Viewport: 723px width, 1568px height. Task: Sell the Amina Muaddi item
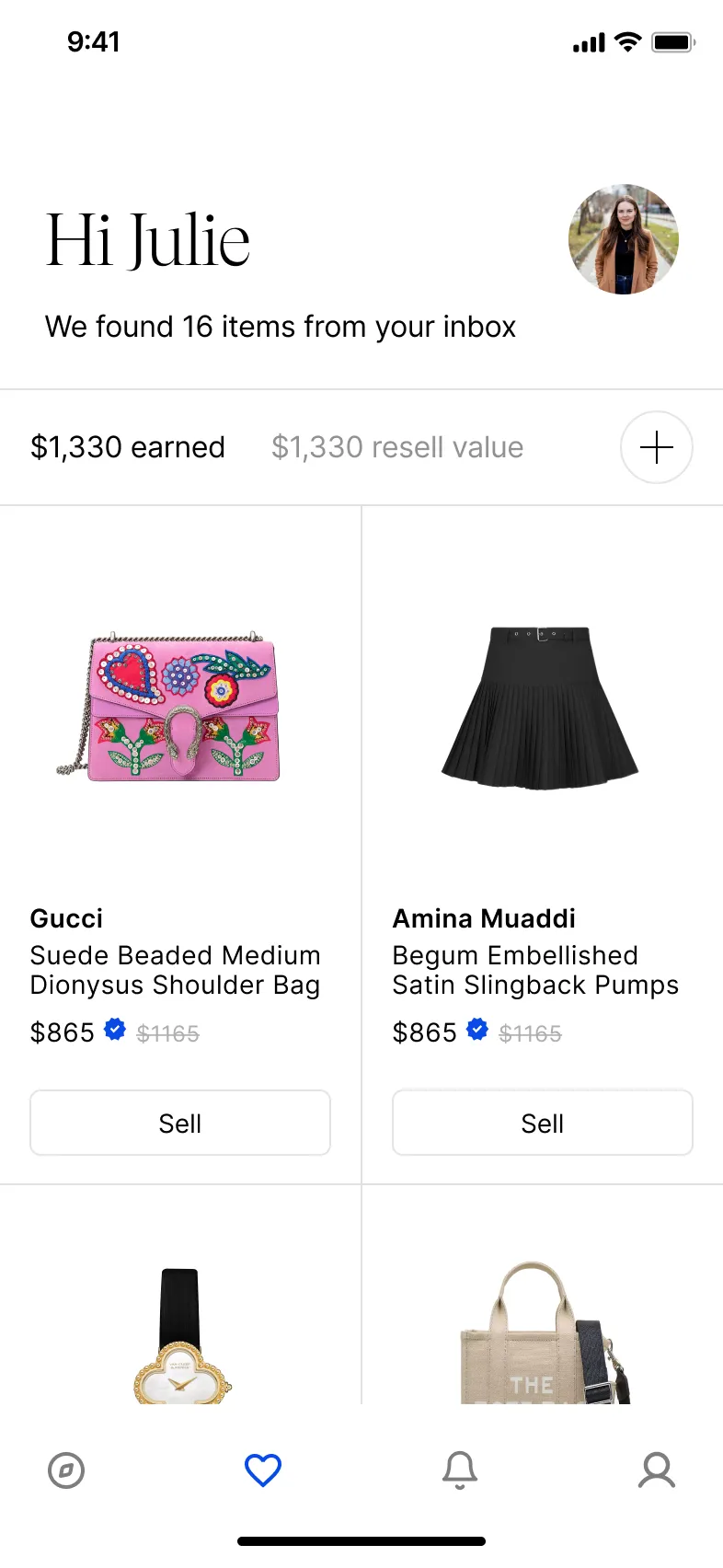[x=542, y=1123]
